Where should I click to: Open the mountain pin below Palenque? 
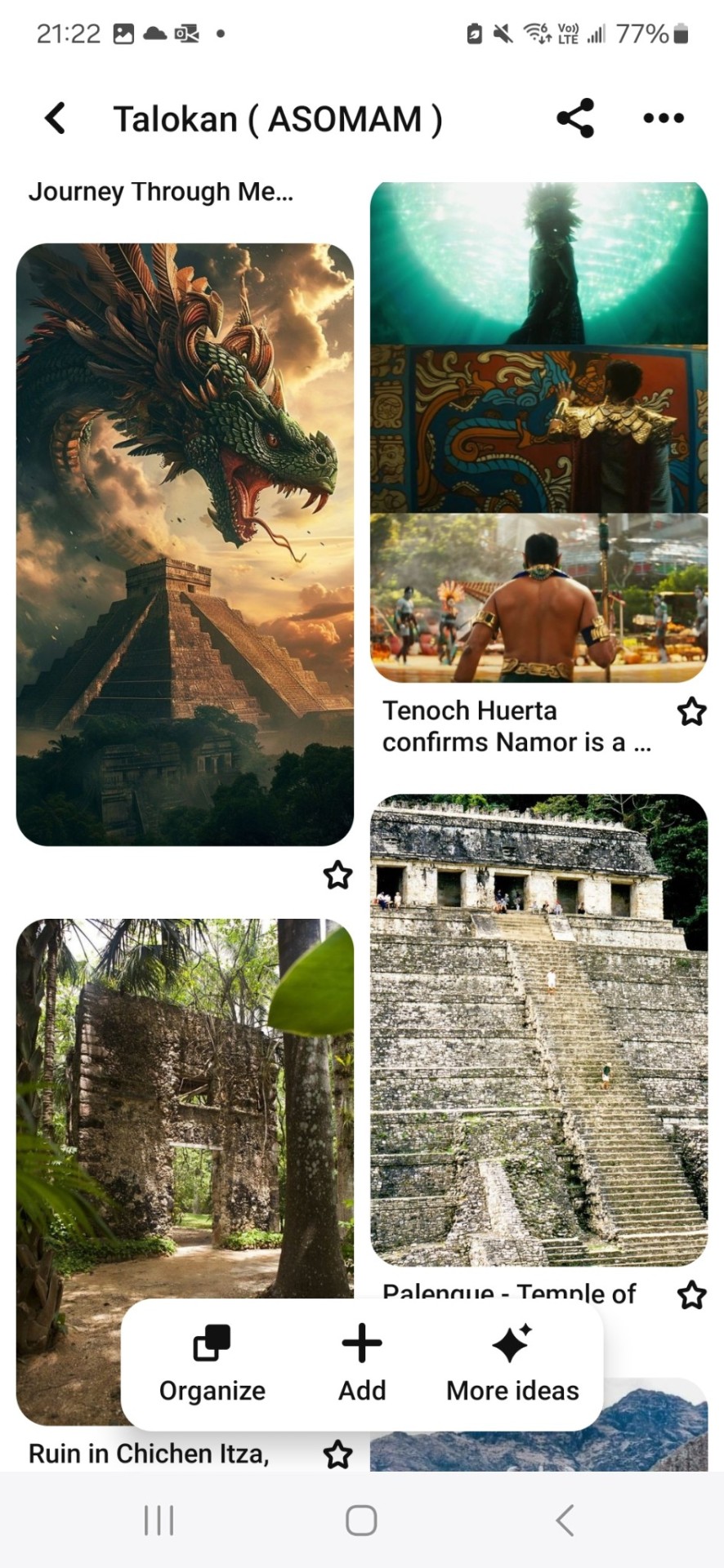[654, 1437]
